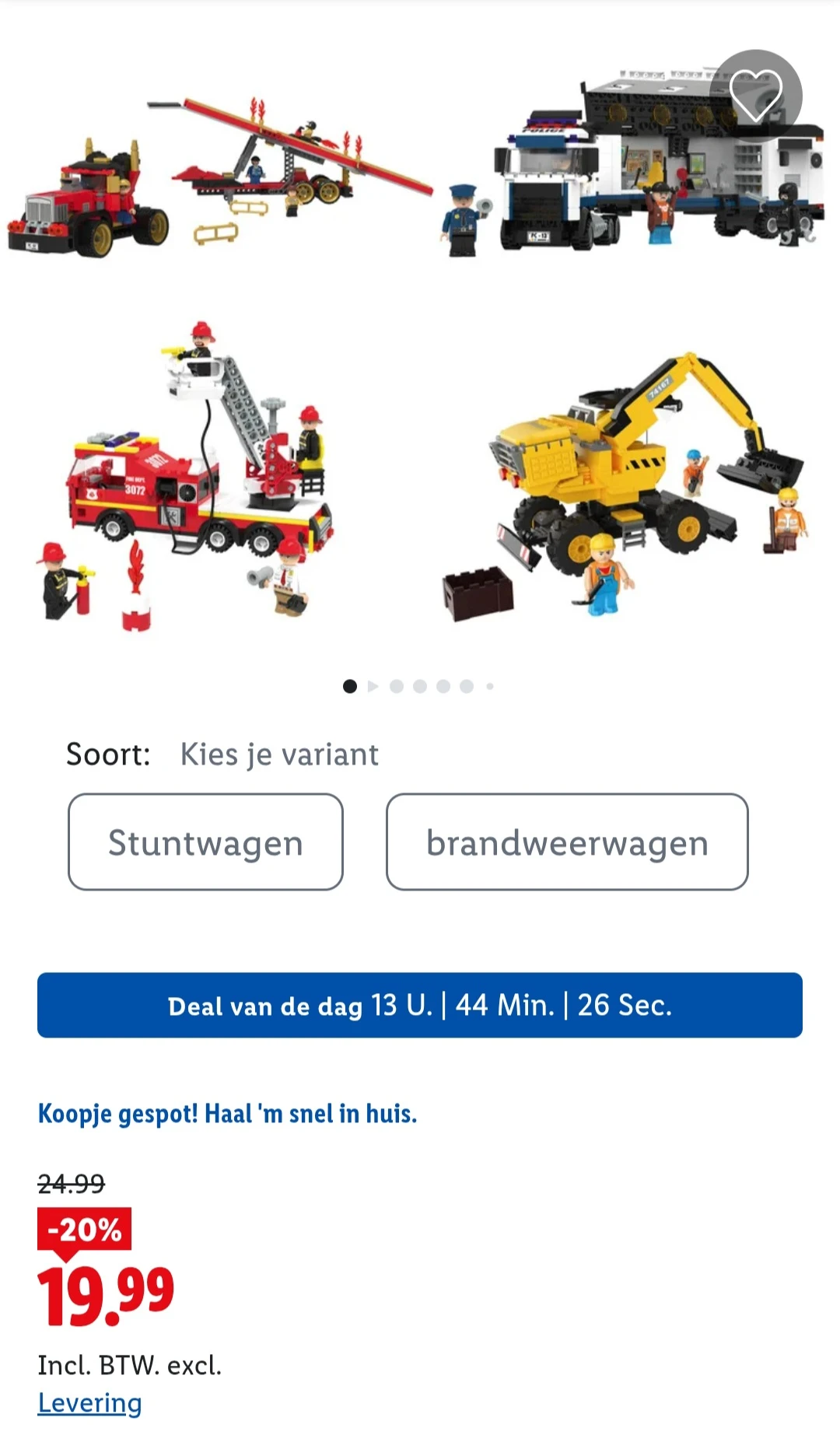Open the product video via play triangle indicator
The image size is (840, 1442).
click(374, 686)
